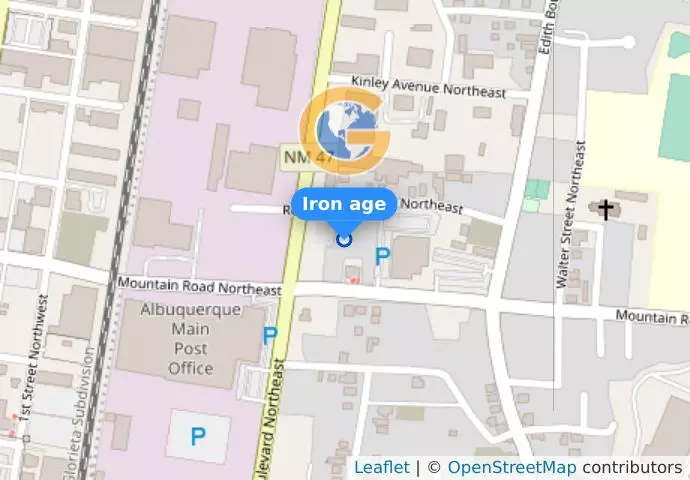Open the Leaflet attribution link
The image size is (690, 480).
click(x=381, y=467)
